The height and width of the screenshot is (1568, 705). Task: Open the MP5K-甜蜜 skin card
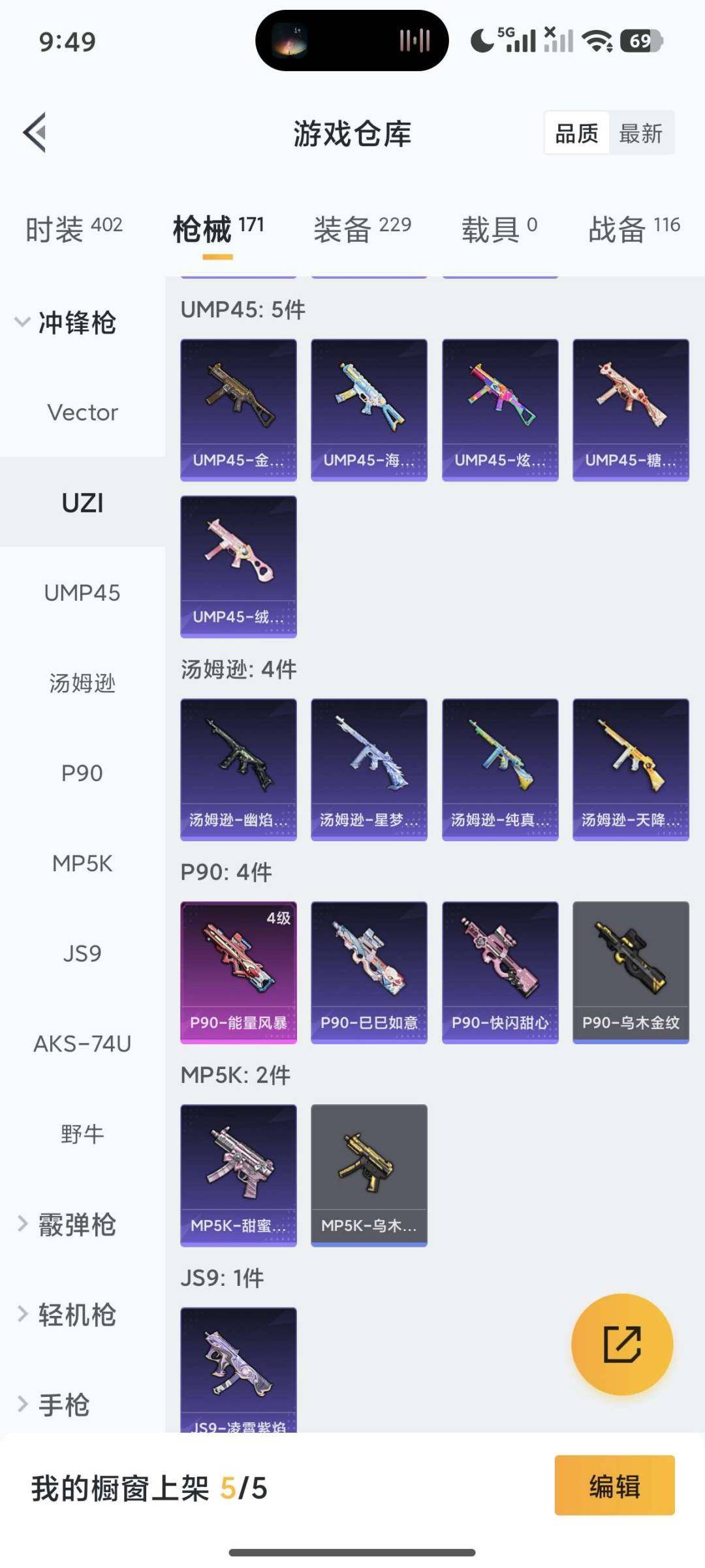coord(238,1175)
